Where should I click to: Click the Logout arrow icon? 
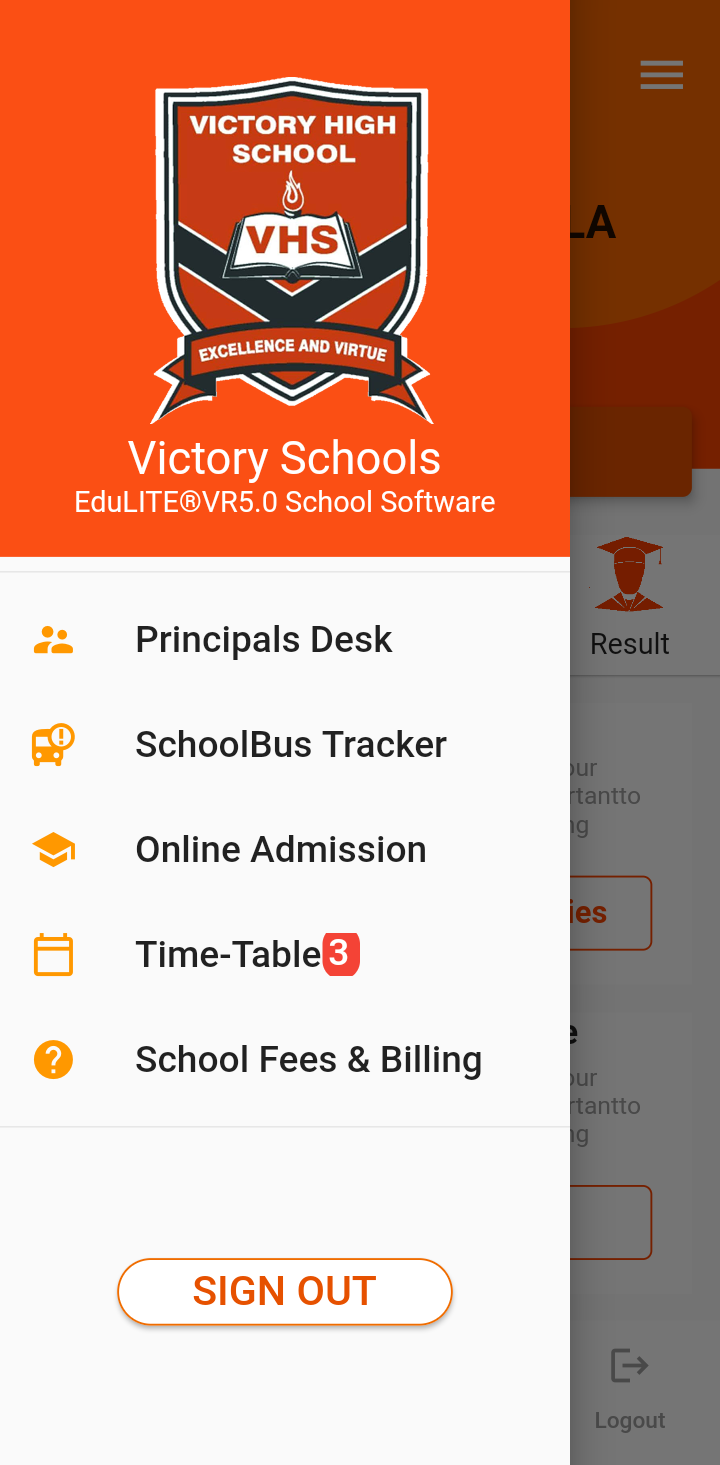pyautogui.click(x=629, y=1367)
